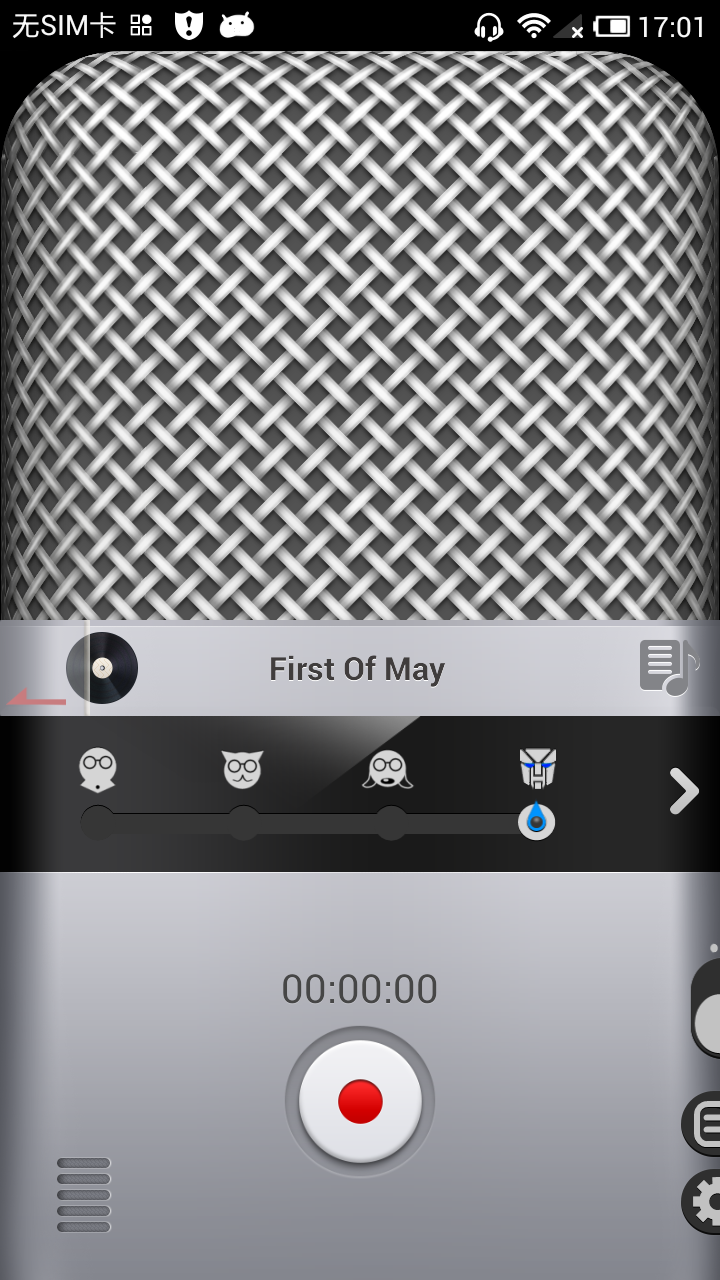This screenshot has height=1280, width=720.
Task: Open the First Of May track
Action: (357, 669)
